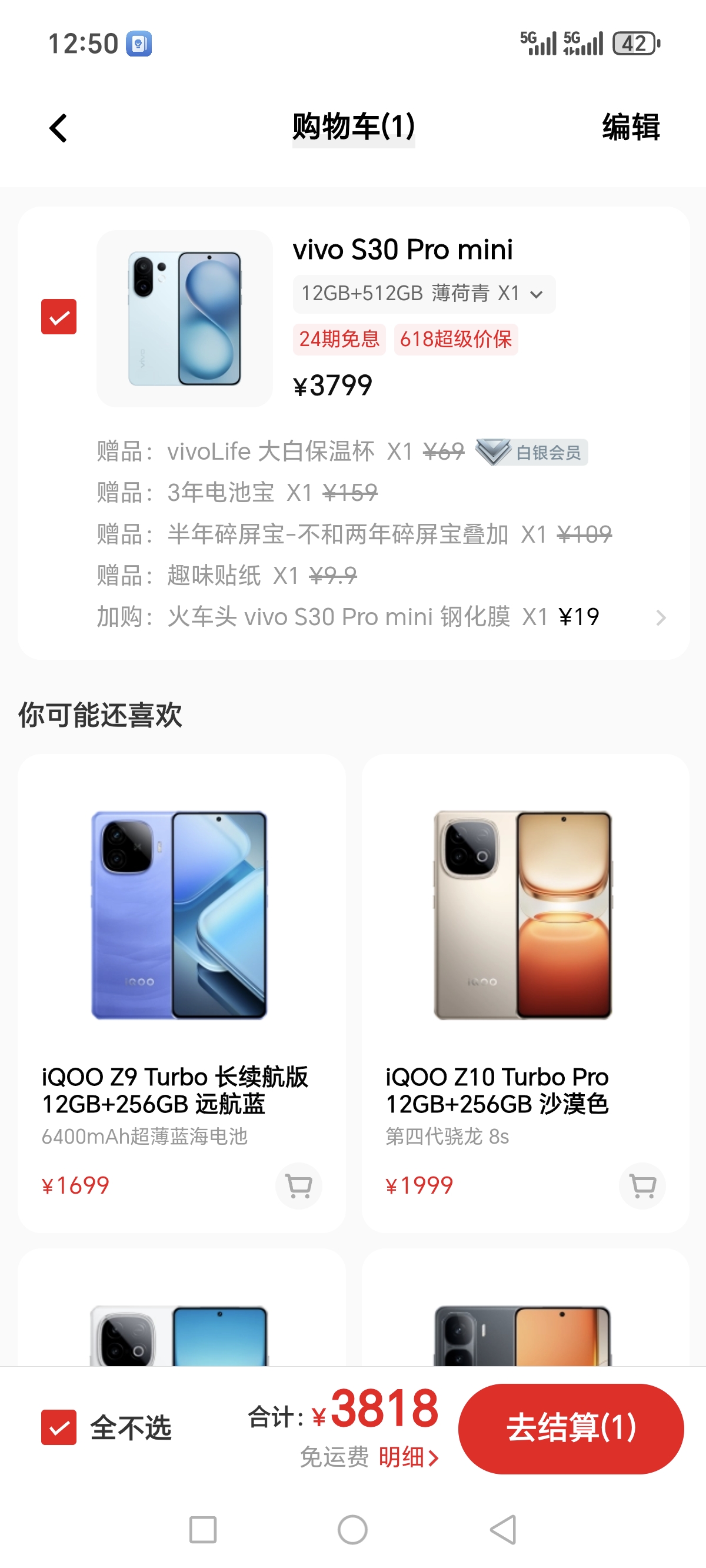Screen dimensions: 706x1568
Task: View the 明细 price breakdown
Action: 408,1457
